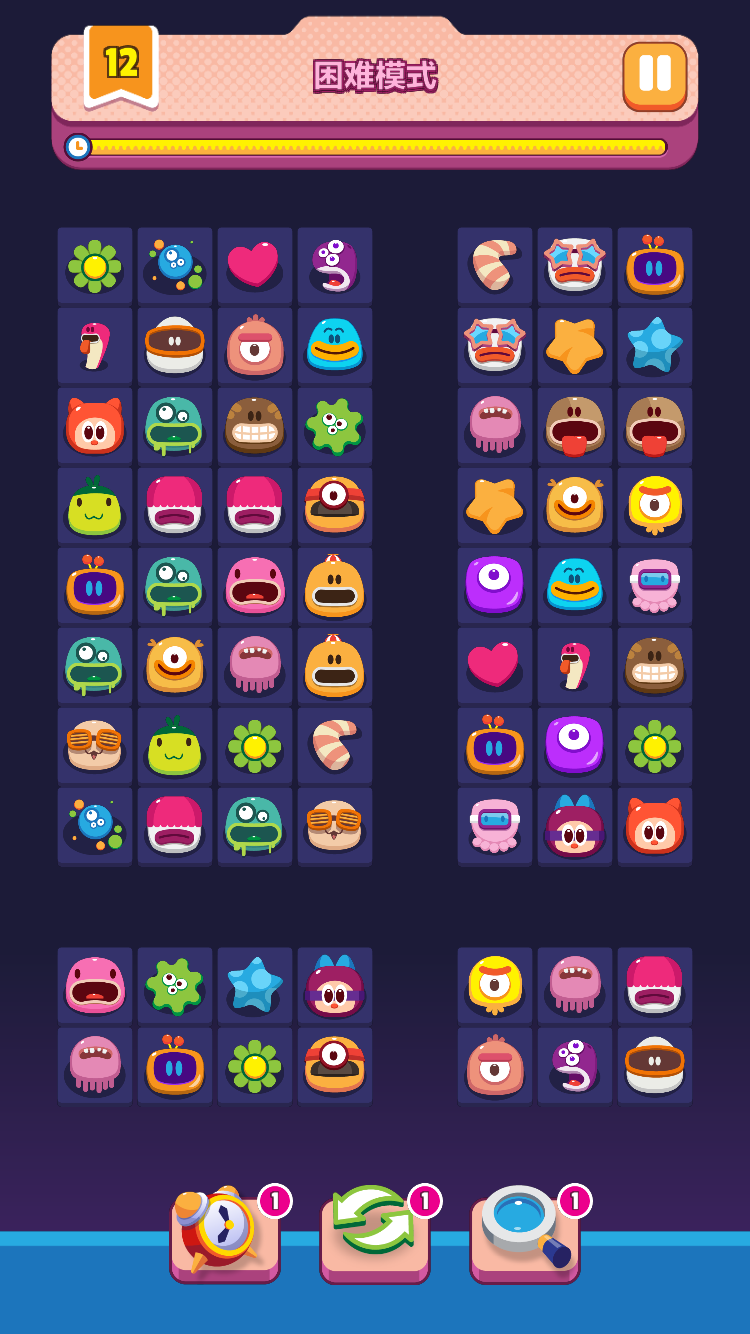Pick the yellow cyclops tile beside the orange one-eyed monster
The width and height of the screenshot is (750, 1334).
654,505
